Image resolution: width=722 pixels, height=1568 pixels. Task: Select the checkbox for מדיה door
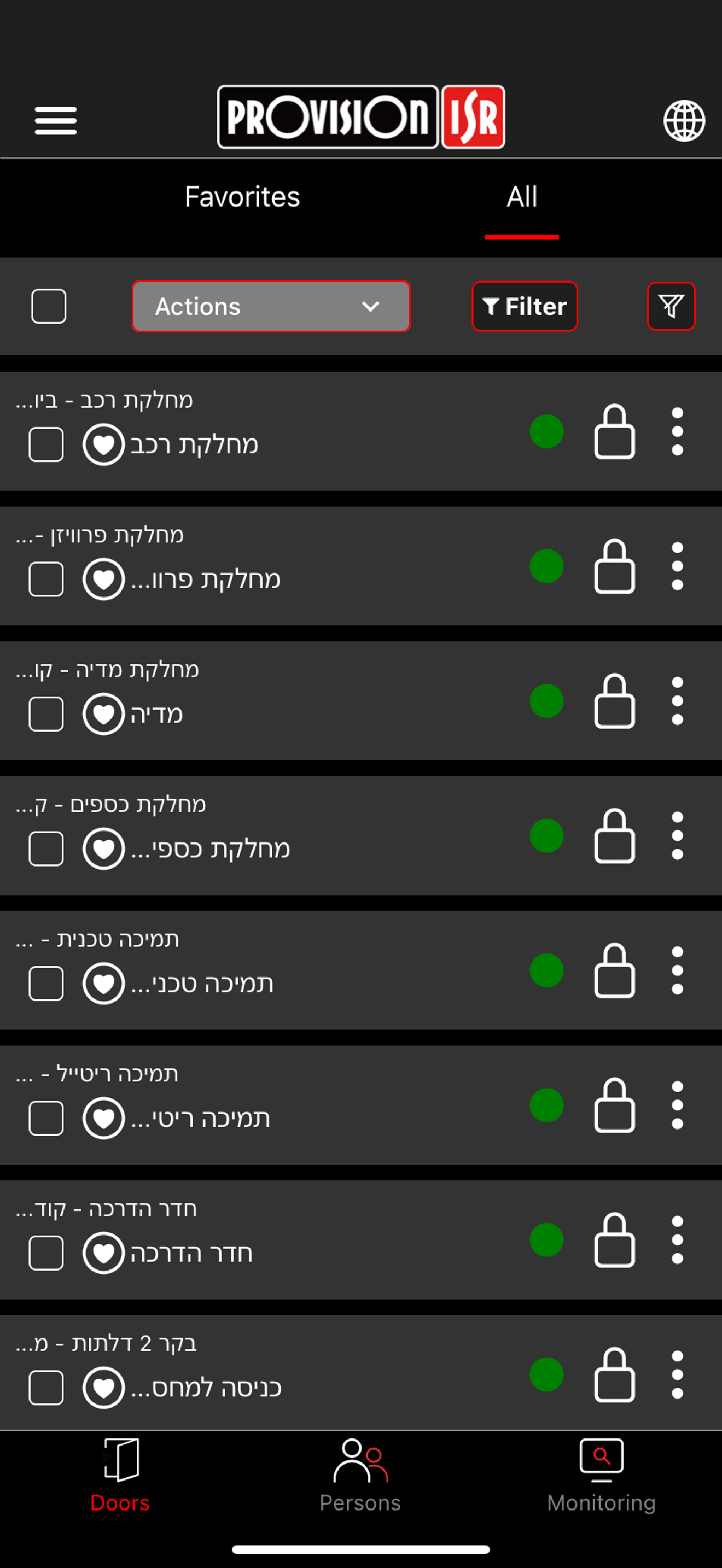point(46,714)
